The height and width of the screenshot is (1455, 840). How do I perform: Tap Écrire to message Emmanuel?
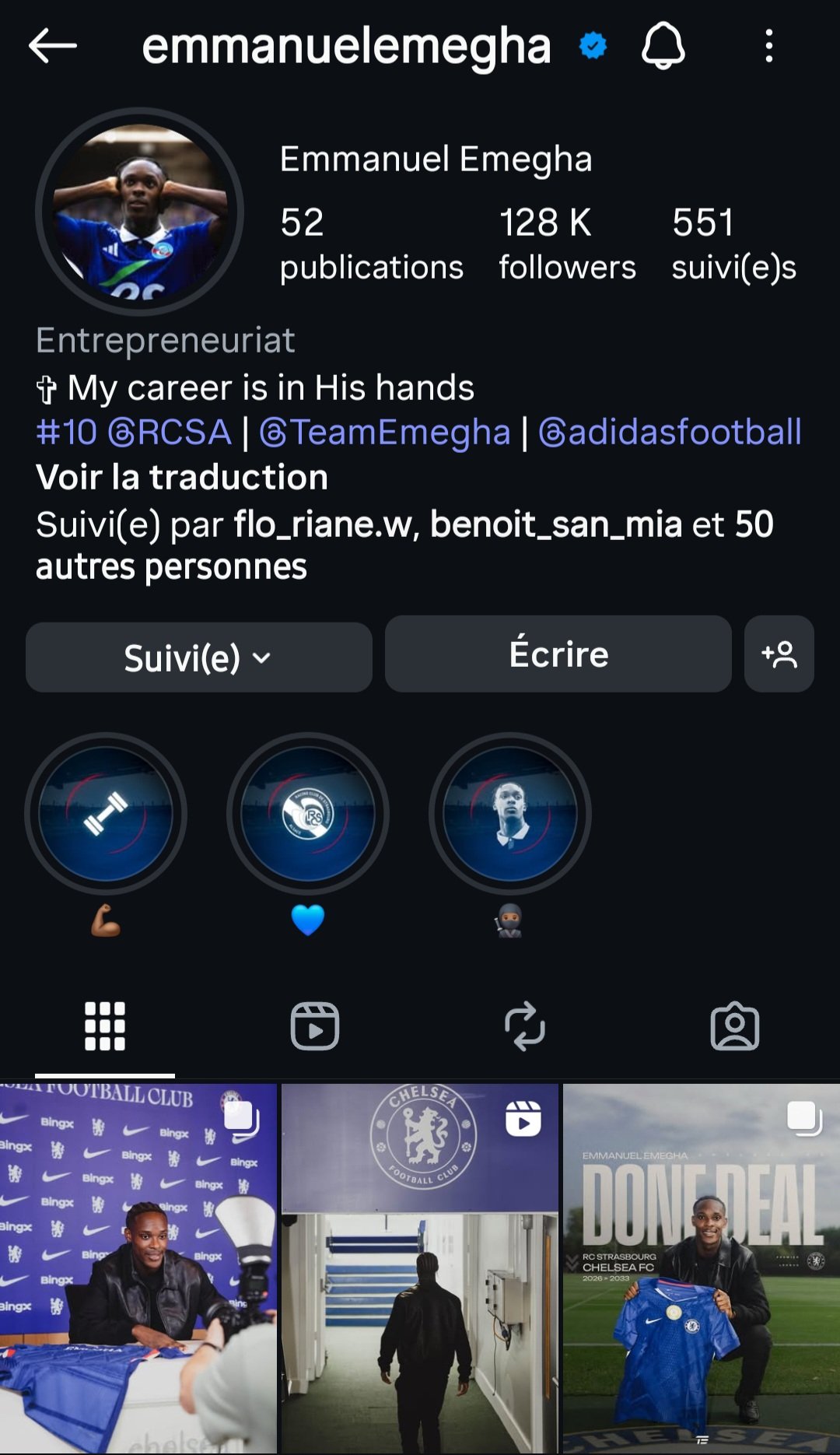pos(558,654)
